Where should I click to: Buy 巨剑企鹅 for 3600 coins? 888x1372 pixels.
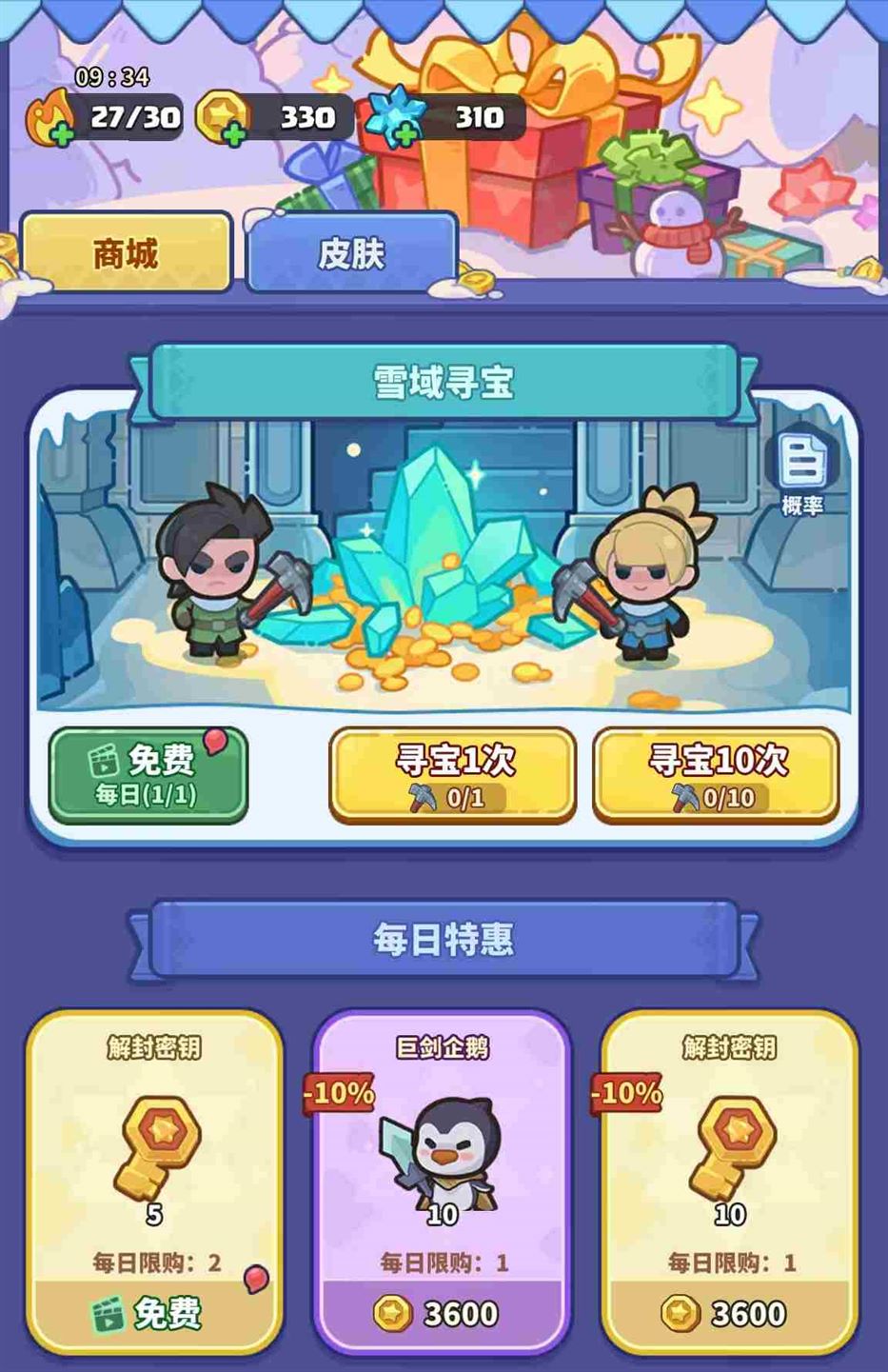443,1314
